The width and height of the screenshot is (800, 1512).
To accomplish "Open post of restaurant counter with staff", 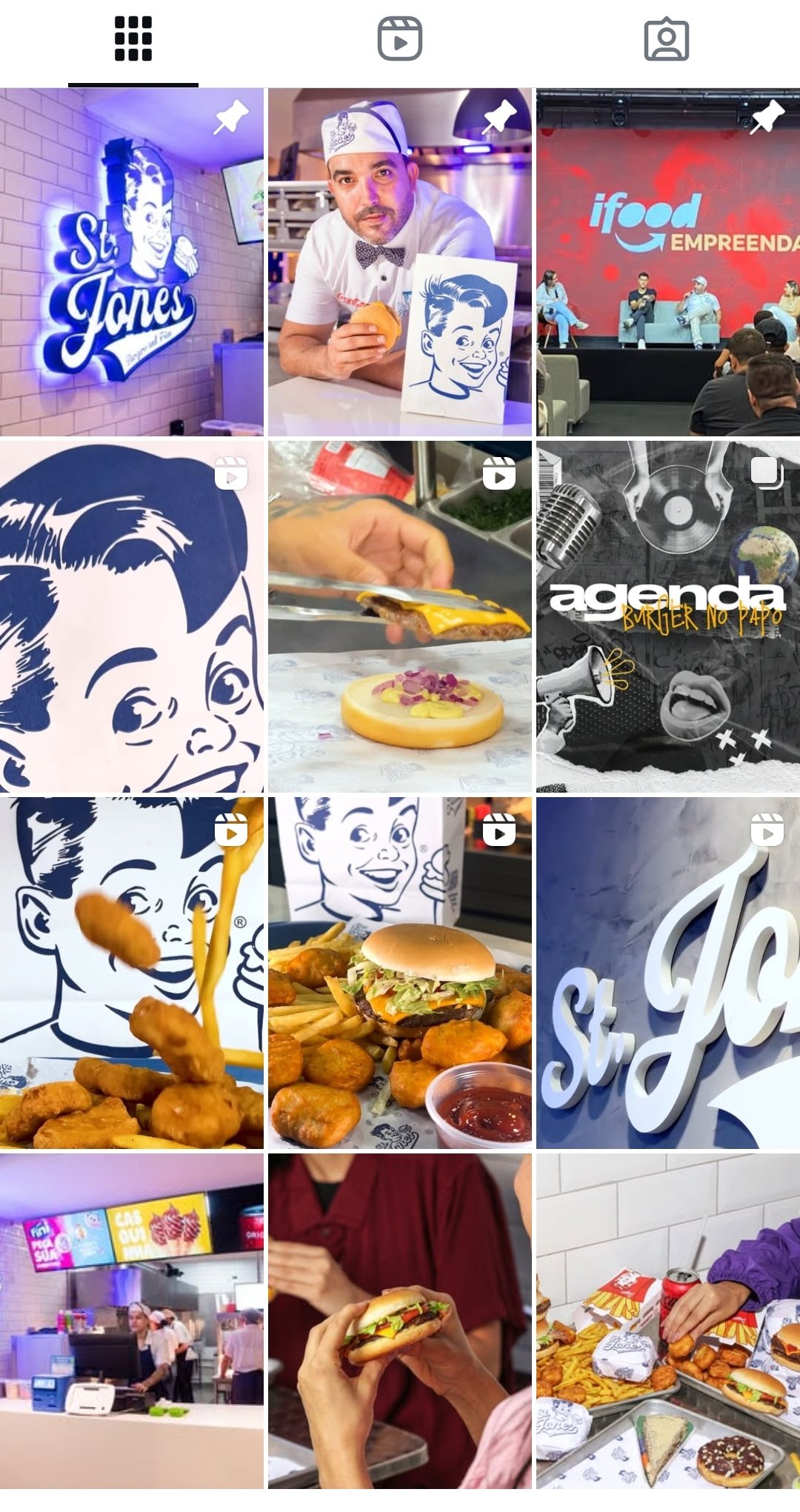I will (x=132, y=1321).
